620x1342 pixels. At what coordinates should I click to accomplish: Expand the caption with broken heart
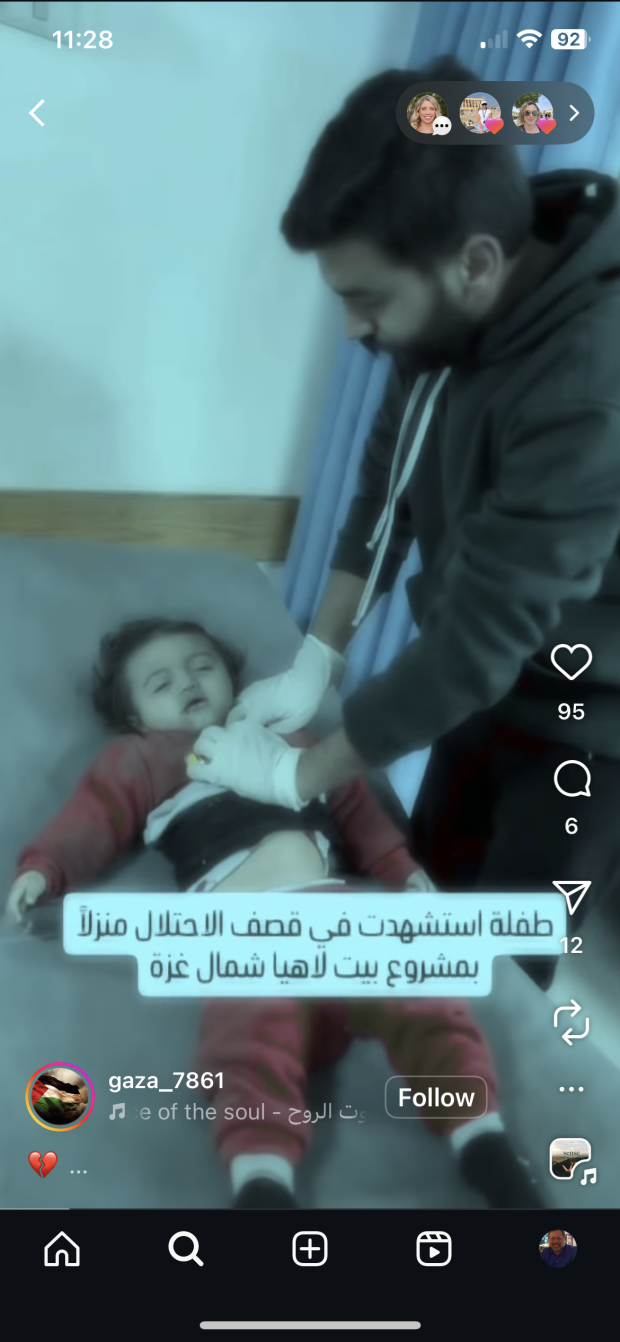[x=78, y=1167]
